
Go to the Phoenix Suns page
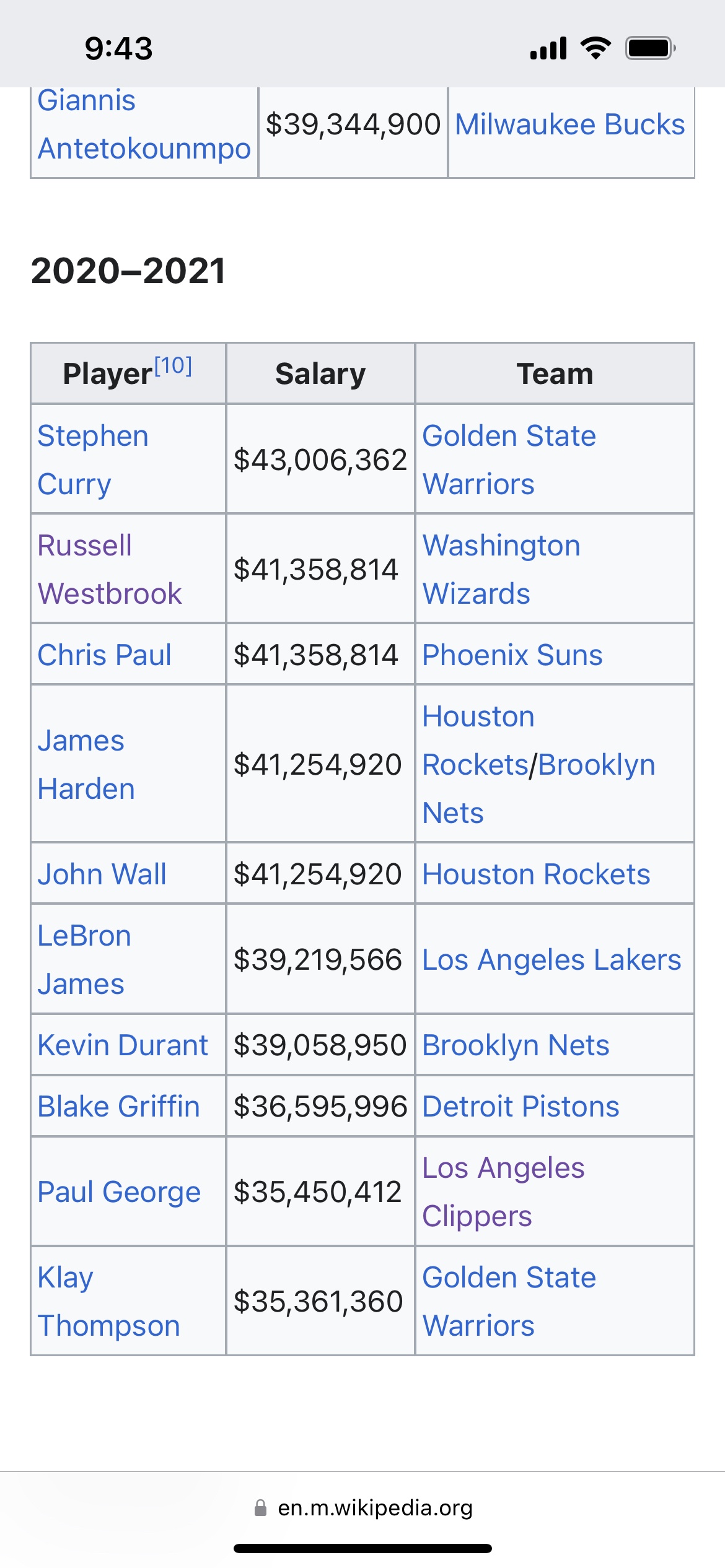click(x=512, y=655)
